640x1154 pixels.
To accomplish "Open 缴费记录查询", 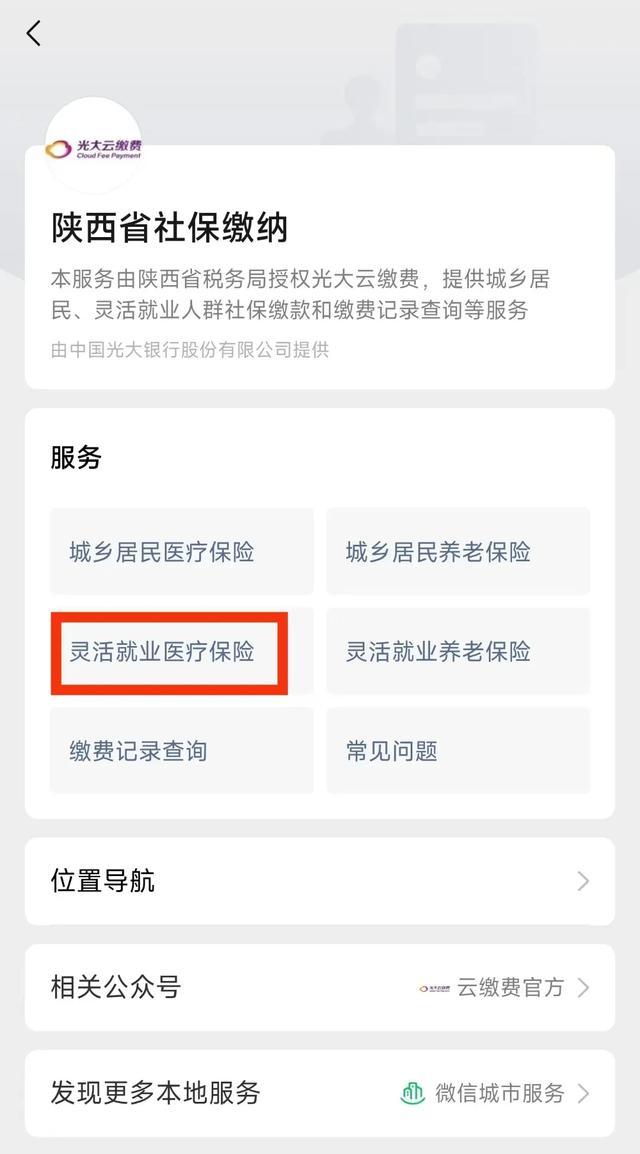I will click(x=182, y=751).
